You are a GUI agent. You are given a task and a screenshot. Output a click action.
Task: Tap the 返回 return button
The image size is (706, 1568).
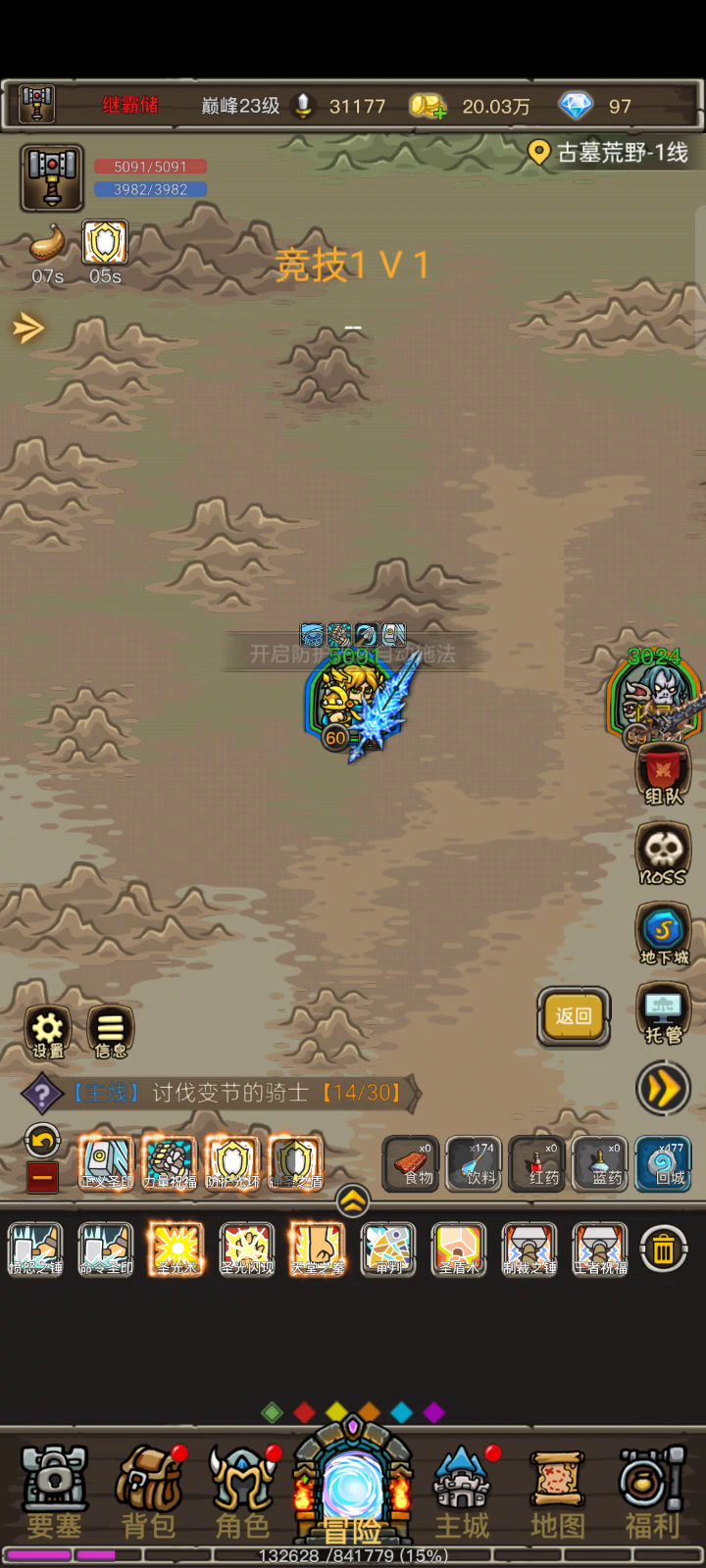click(x=574, y=1016)
